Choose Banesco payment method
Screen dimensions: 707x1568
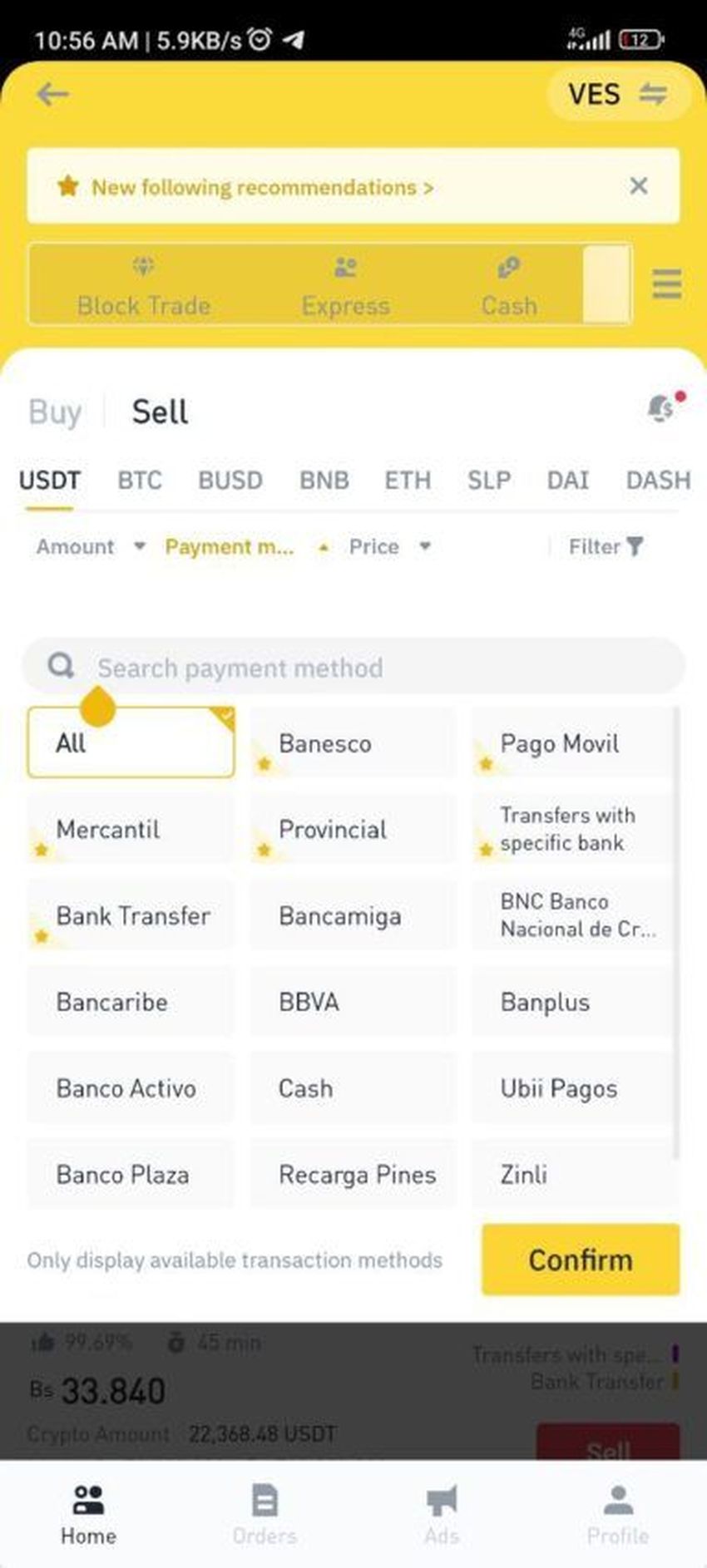[x=353, y=743]
